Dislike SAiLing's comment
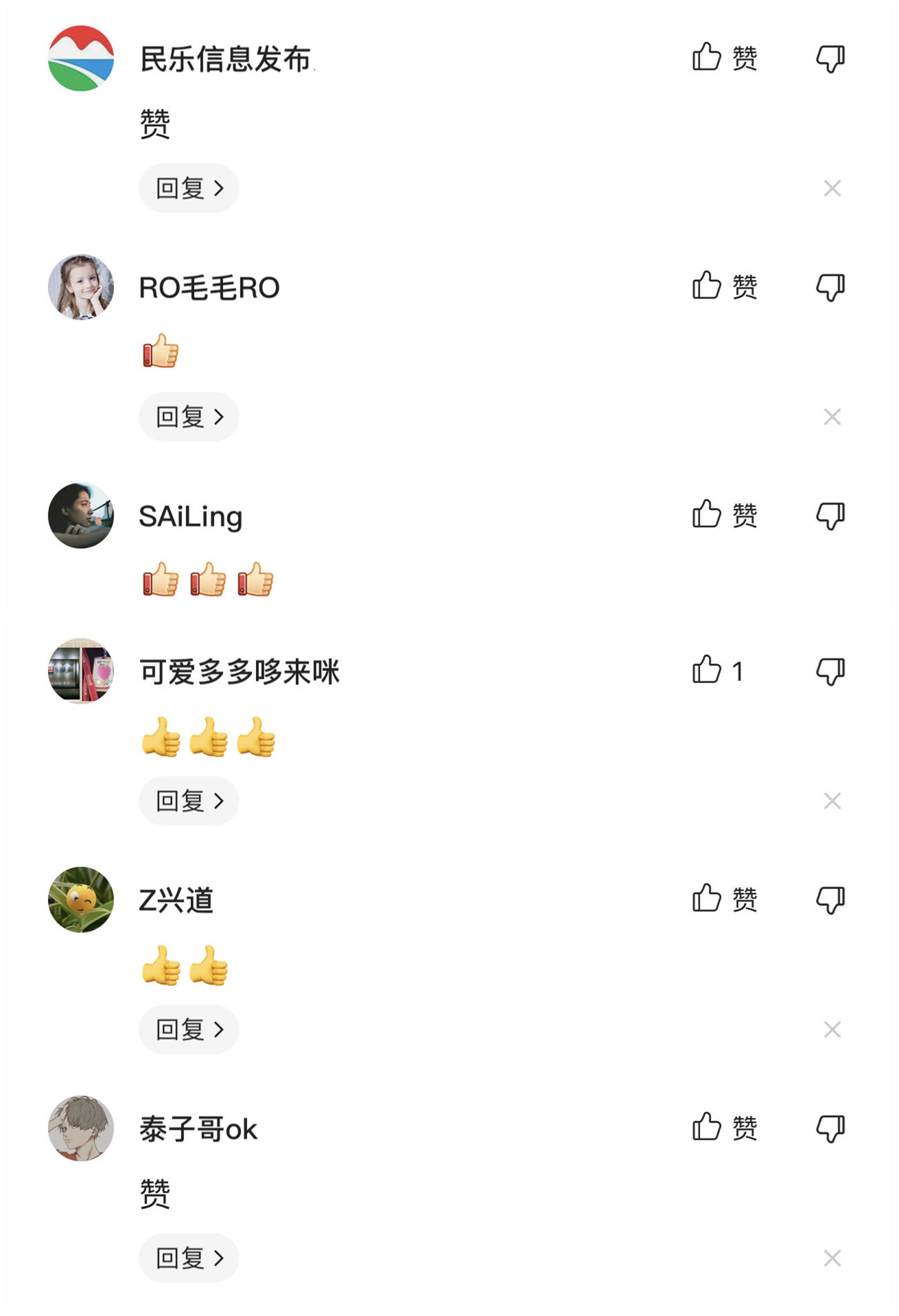899x1316 pixels. click(x=830, y=516)
